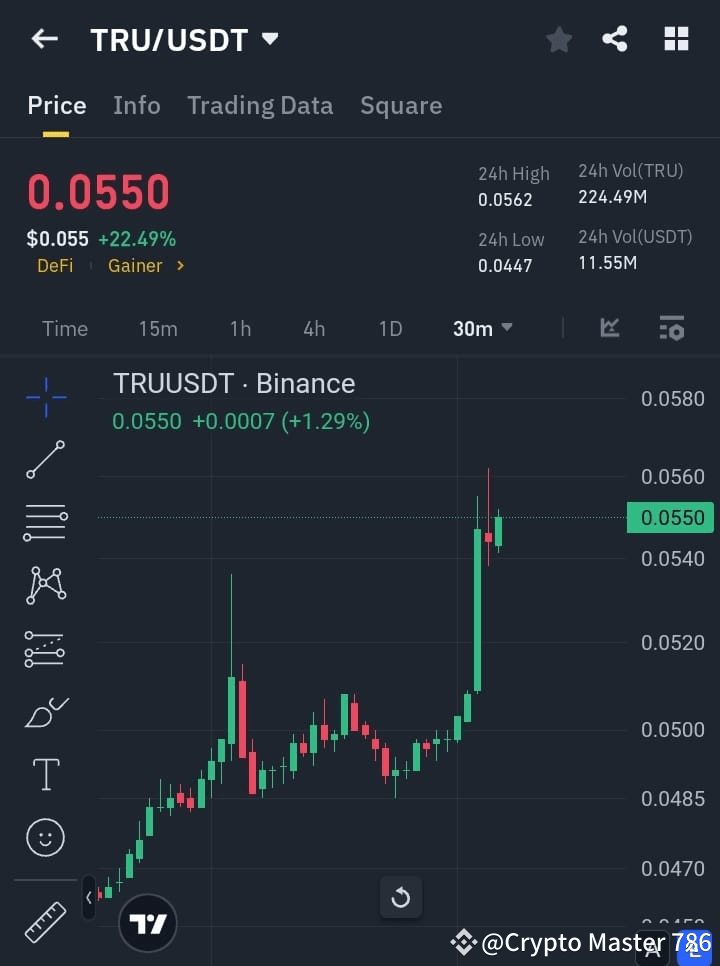
Task: Select the crosshair cursor tool
Action: [x=45, y=397]
